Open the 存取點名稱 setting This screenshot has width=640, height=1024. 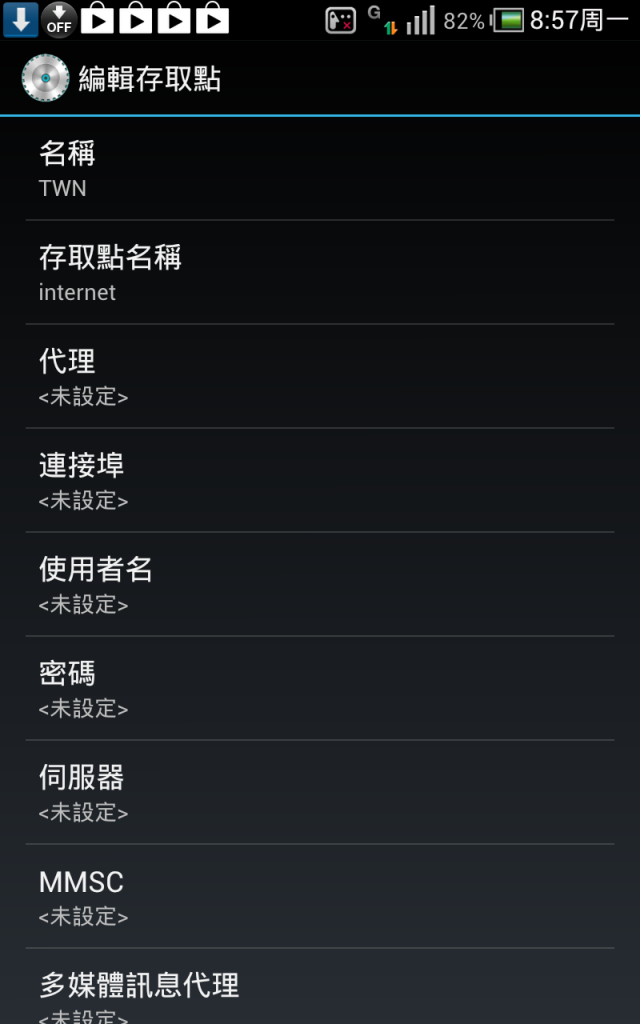tap(320, 273)
